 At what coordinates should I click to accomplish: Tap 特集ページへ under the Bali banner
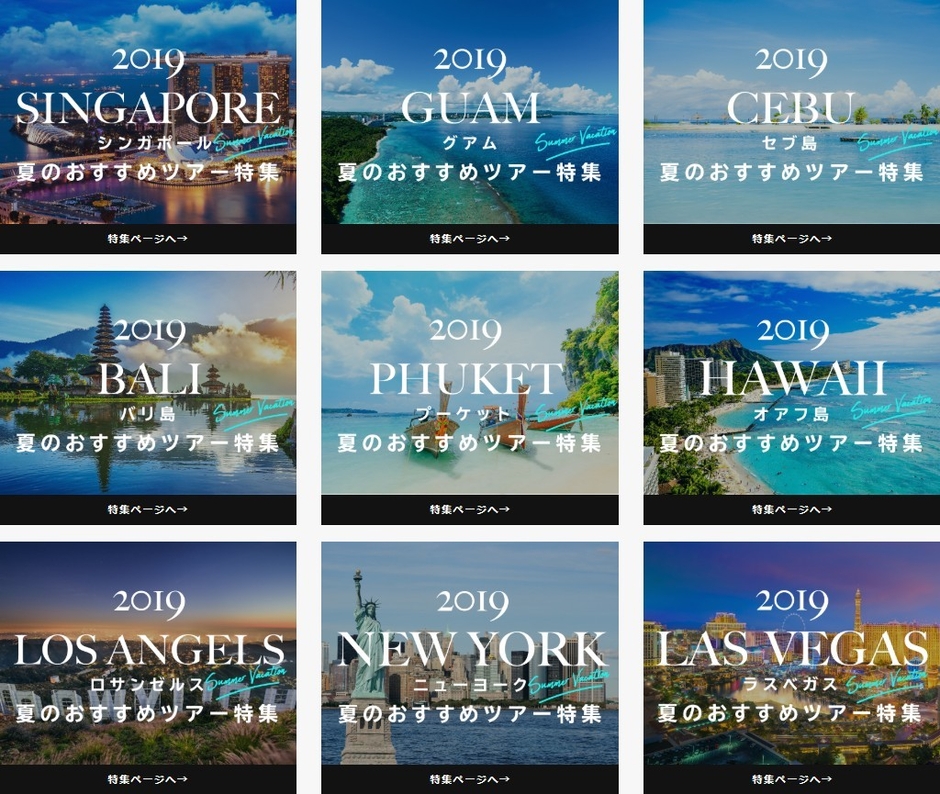(x=148, y=510)
